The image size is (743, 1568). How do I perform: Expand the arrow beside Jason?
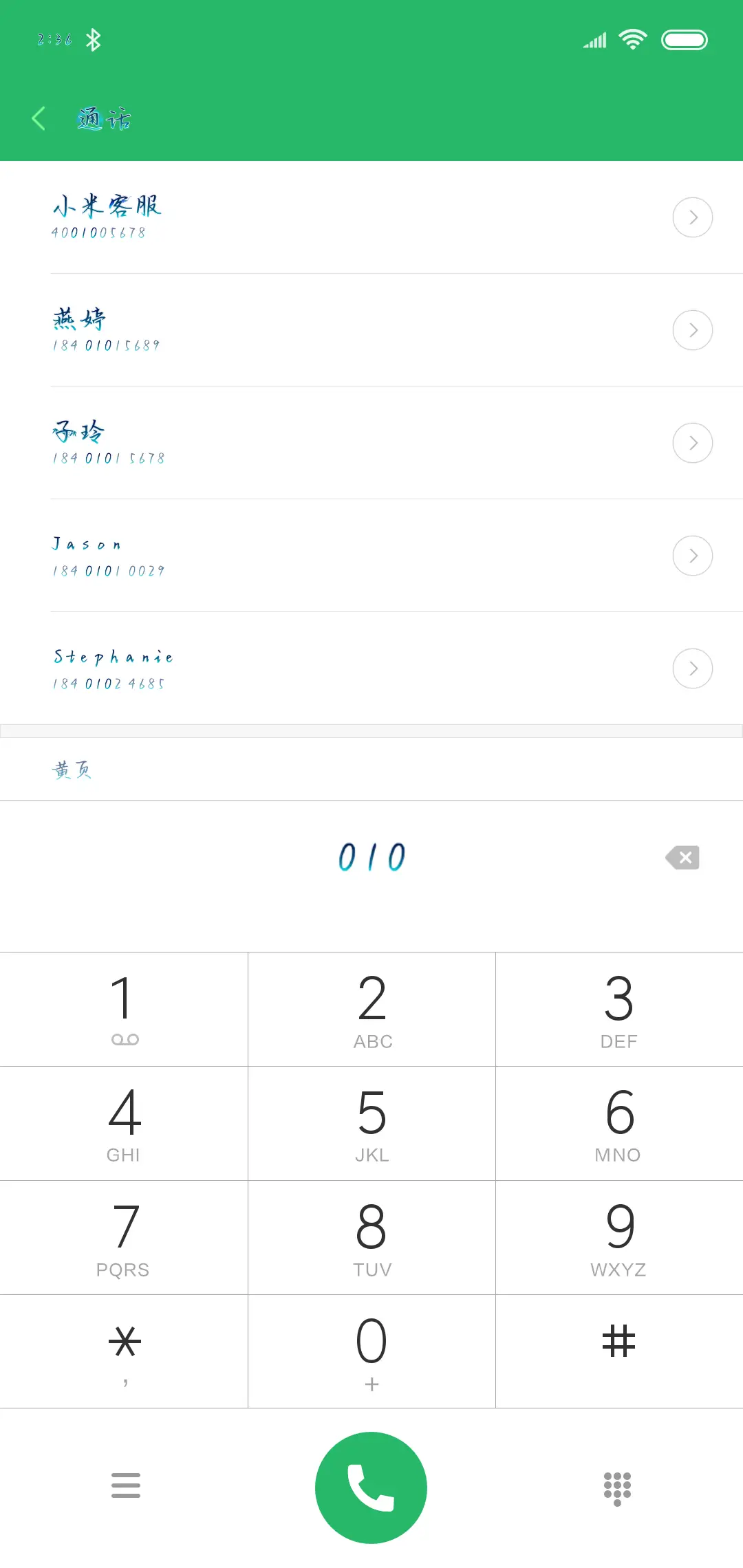[692, 555]
